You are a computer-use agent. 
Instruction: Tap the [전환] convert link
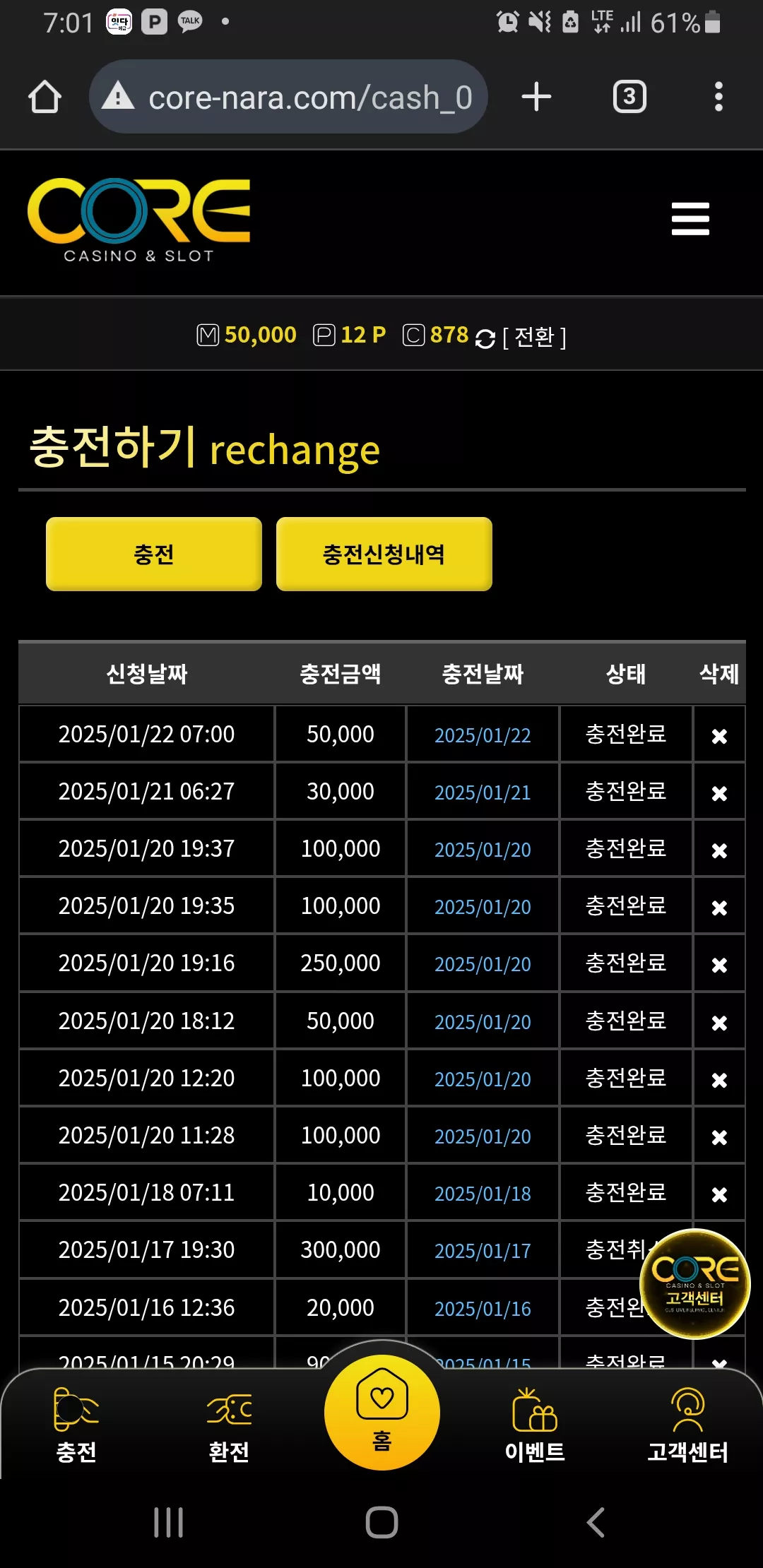point(534,337)
